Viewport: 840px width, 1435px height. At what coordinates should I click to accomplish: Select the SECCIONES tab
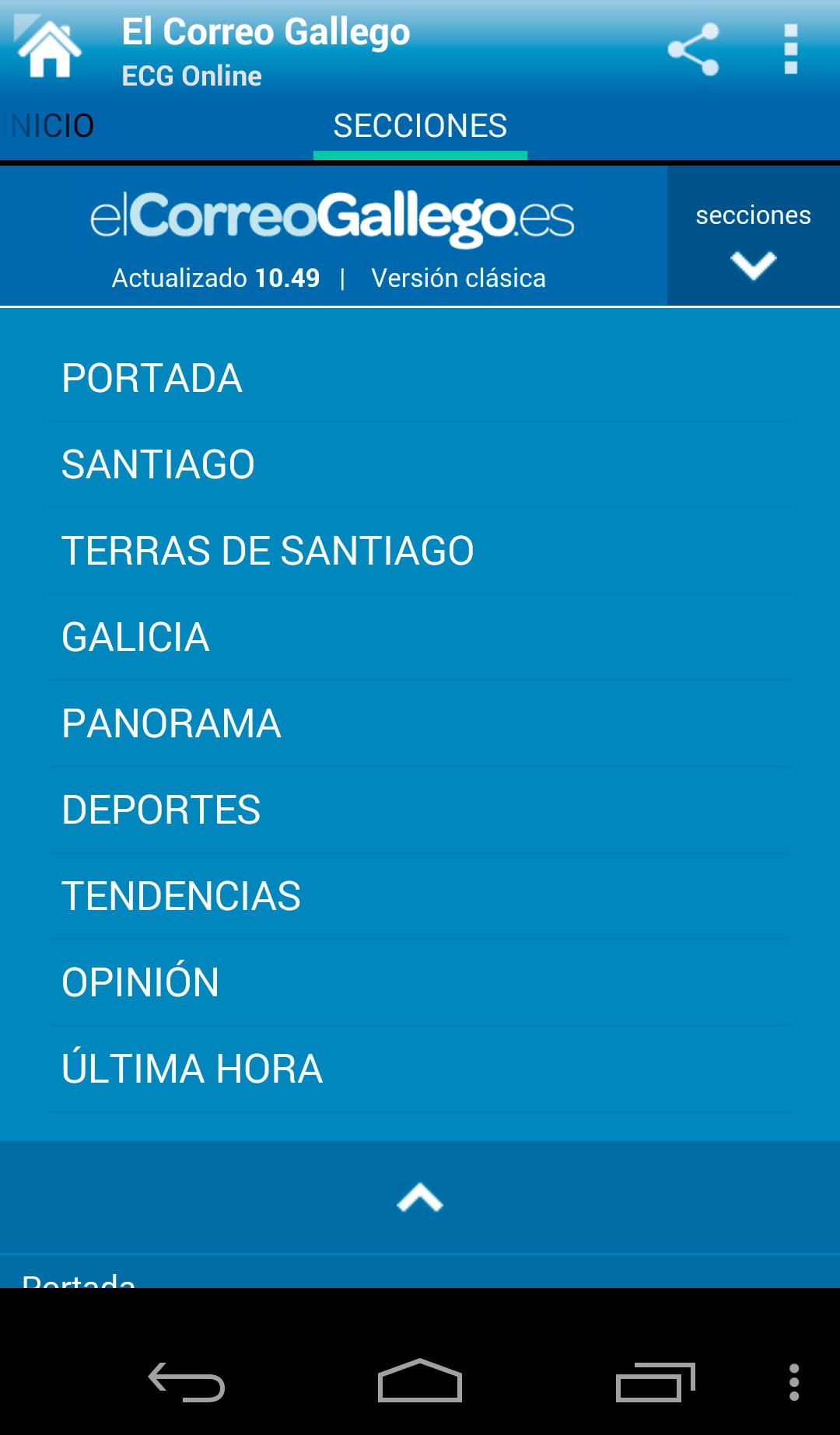tap(420, 126)
